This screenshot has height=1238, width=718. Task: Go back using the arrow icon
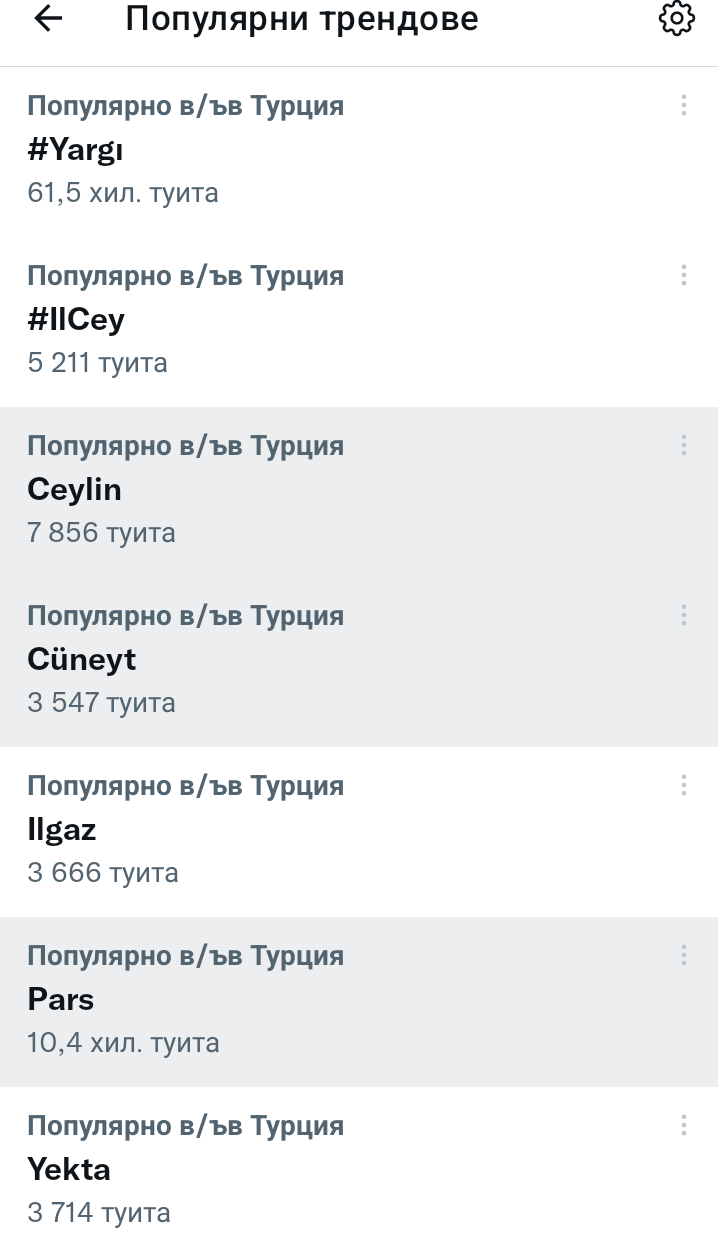tap(49, 19)
